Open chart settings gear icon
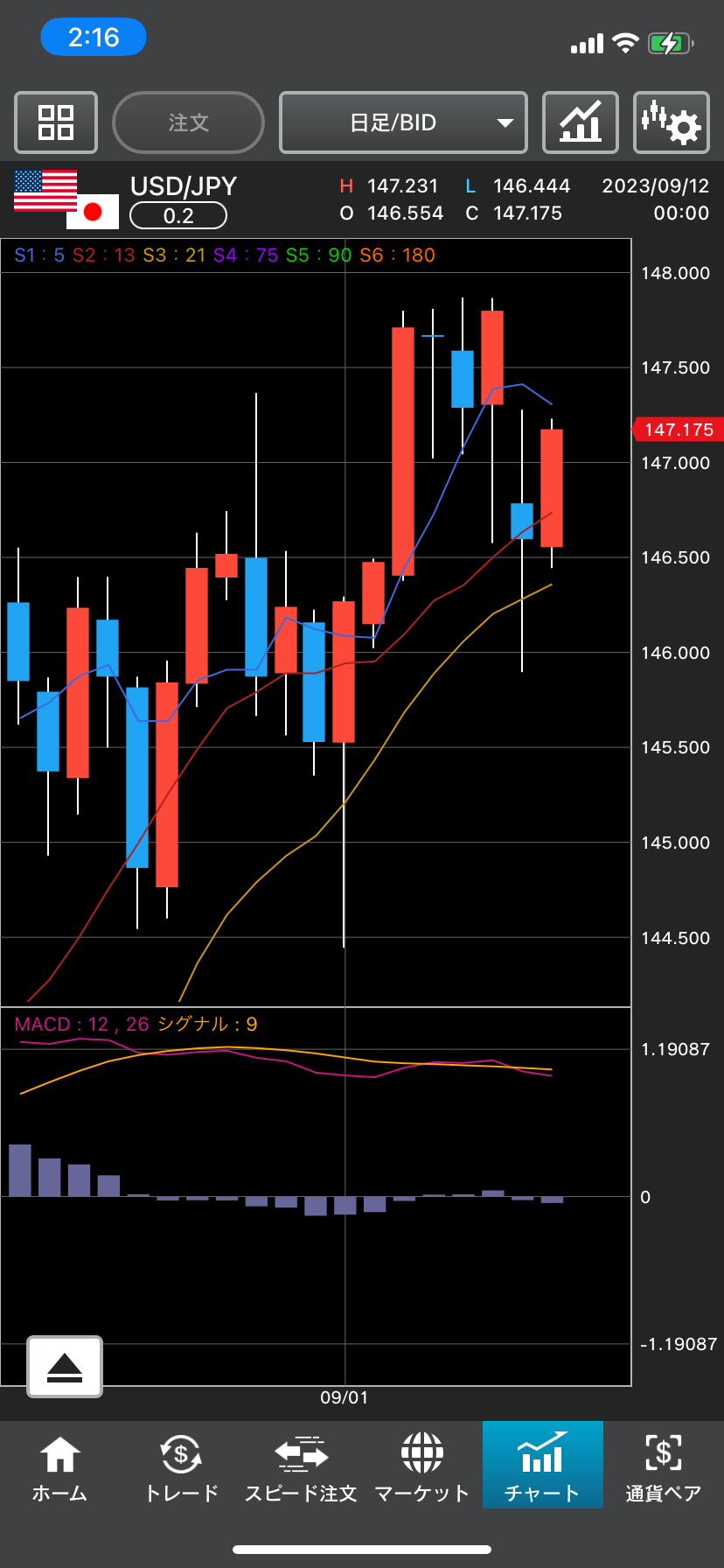Viewport: 724px width, 1568px height. [x=671, y=122]
